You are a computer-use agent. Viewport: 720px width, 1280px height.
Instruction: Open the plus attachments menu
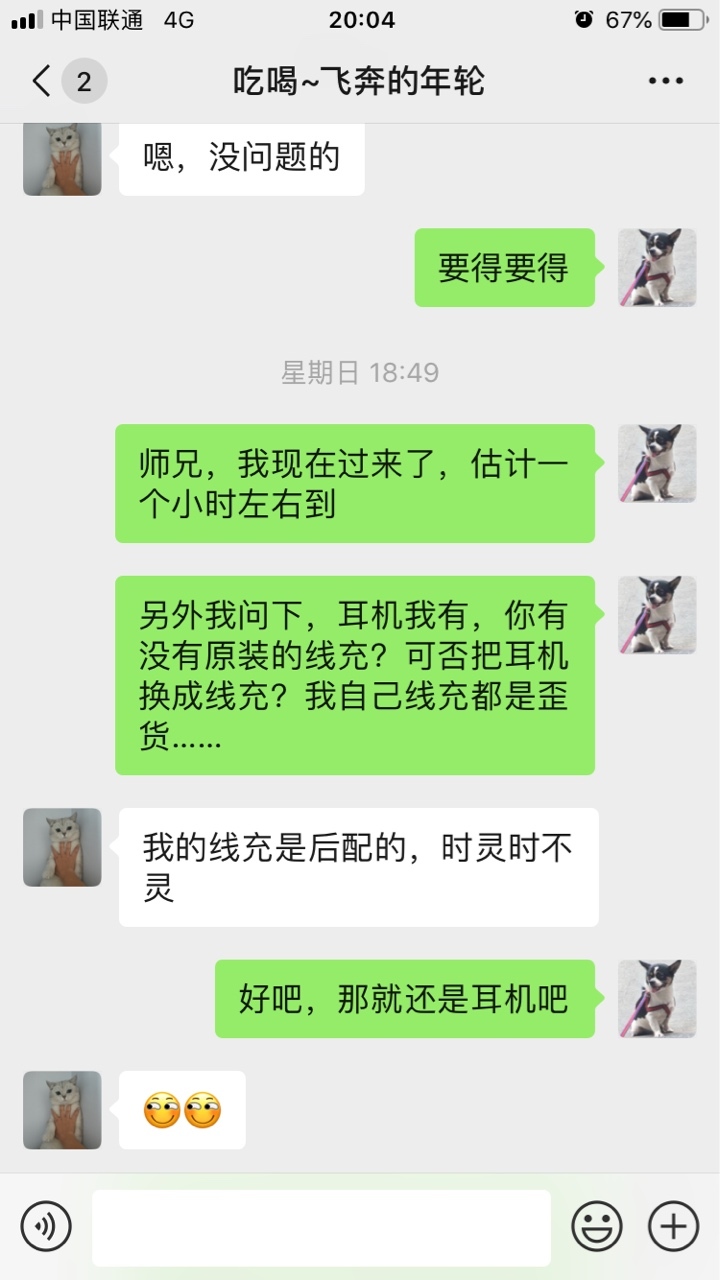click(673, 1226)
